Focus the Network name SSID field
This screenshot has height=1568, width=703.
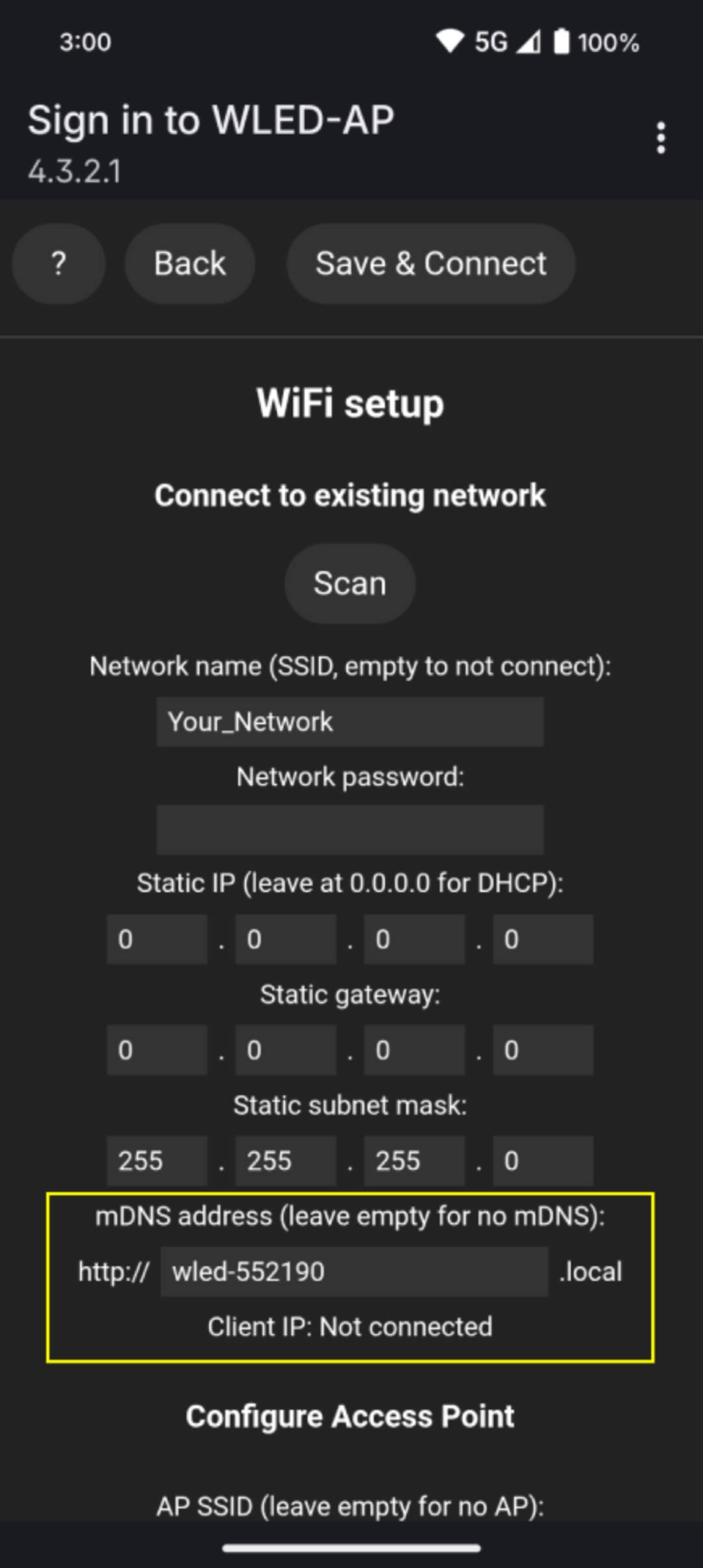coord(350,722)
